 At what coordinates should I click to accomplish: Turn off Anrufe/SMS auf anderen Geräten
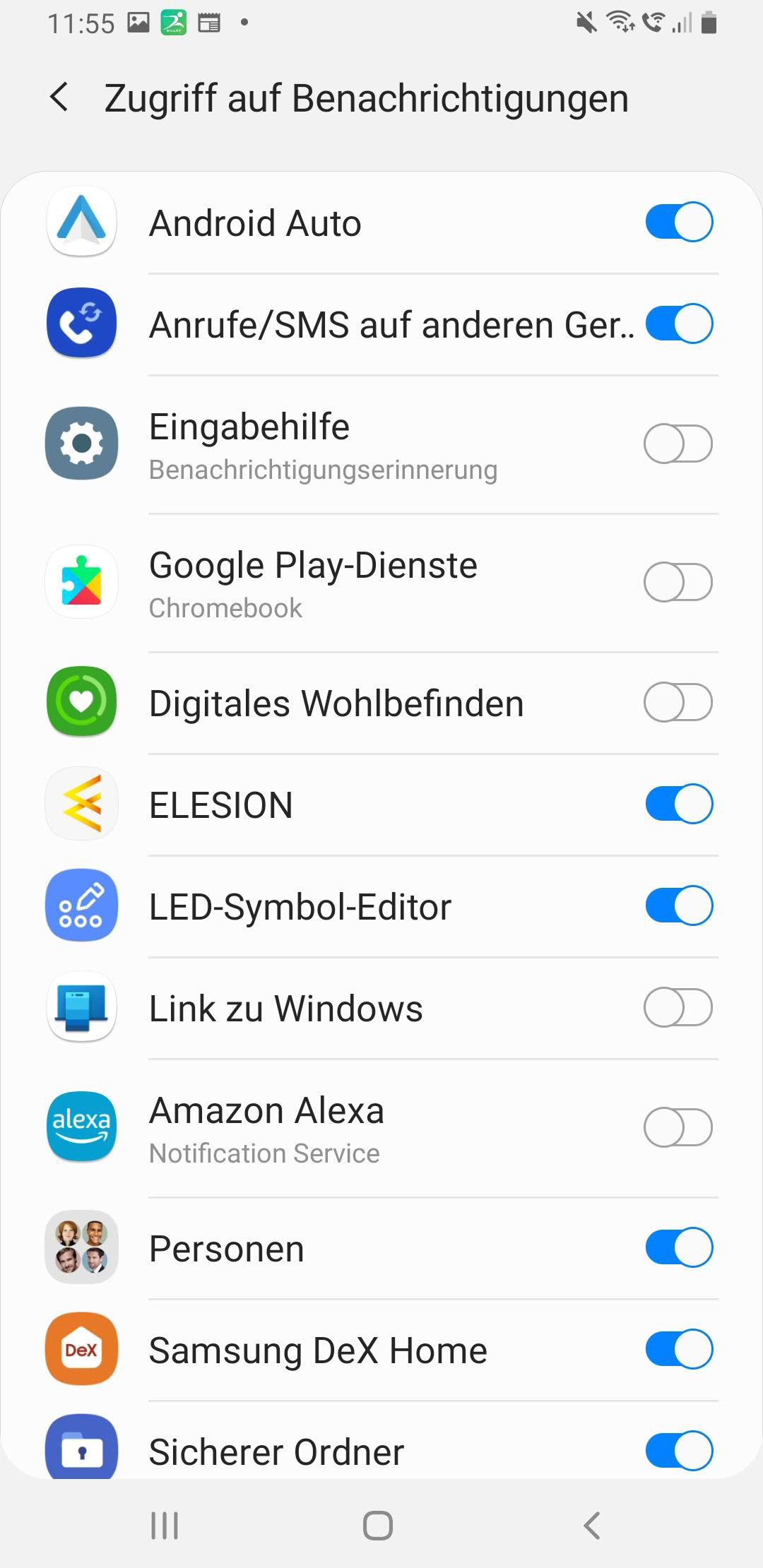(678, 324)
